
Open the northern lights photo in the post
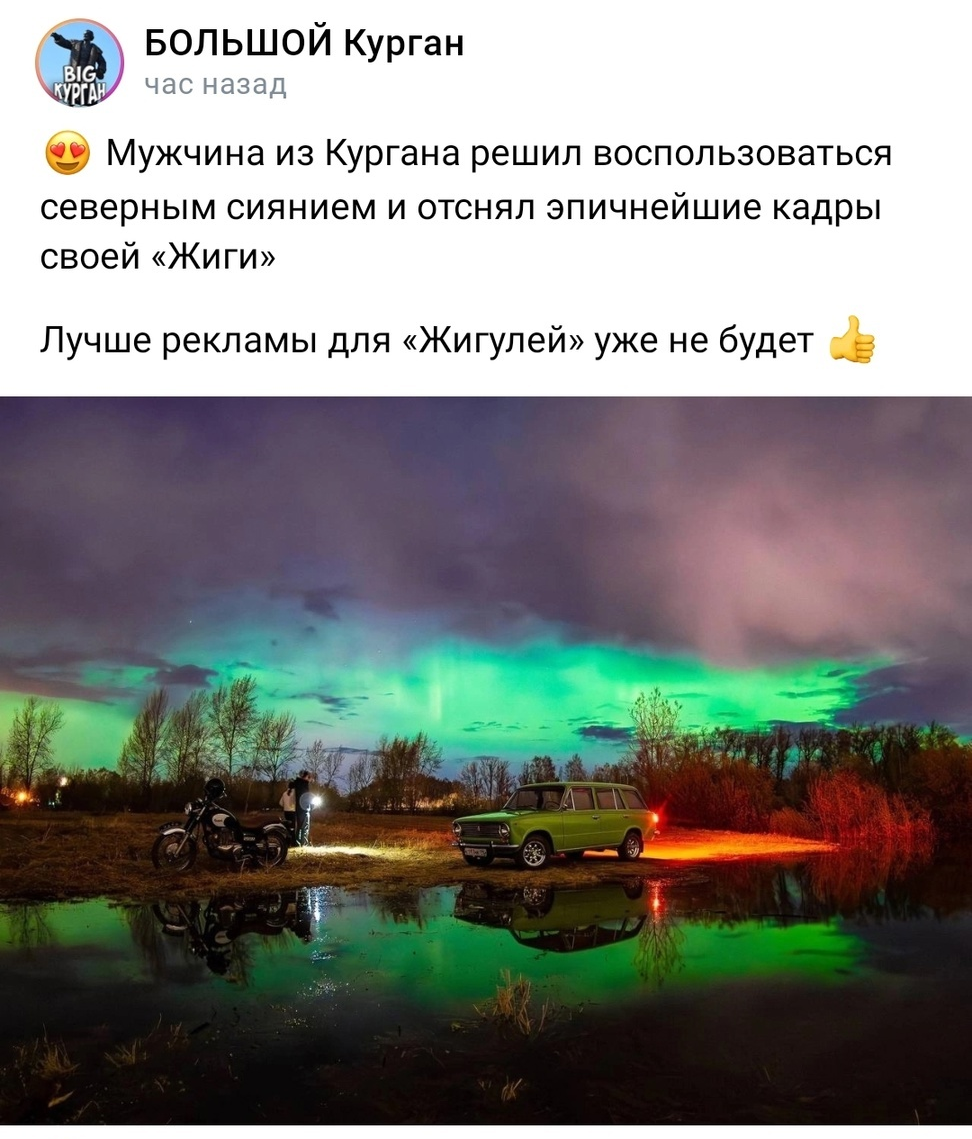click(486, 760)
